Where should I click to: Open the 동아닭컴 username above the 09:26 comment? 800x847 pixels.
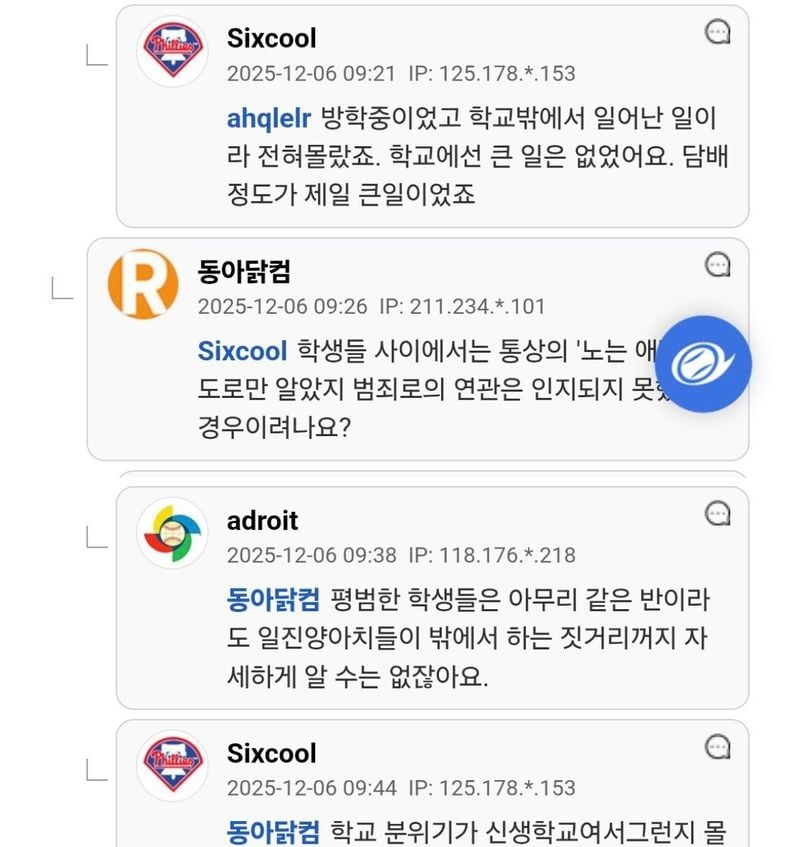point(244,271)
